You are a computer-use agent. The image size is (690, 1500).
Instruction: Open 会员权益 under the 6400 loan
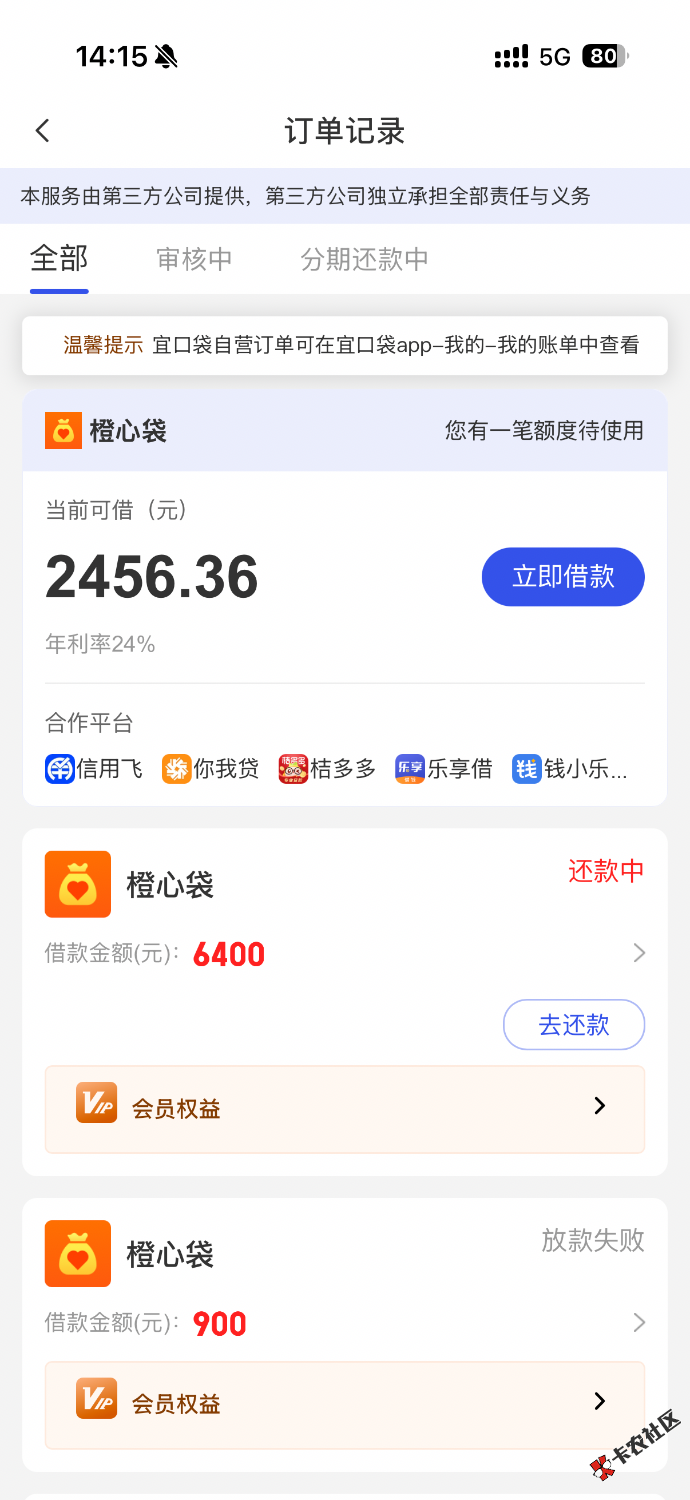pos(344,1108)
